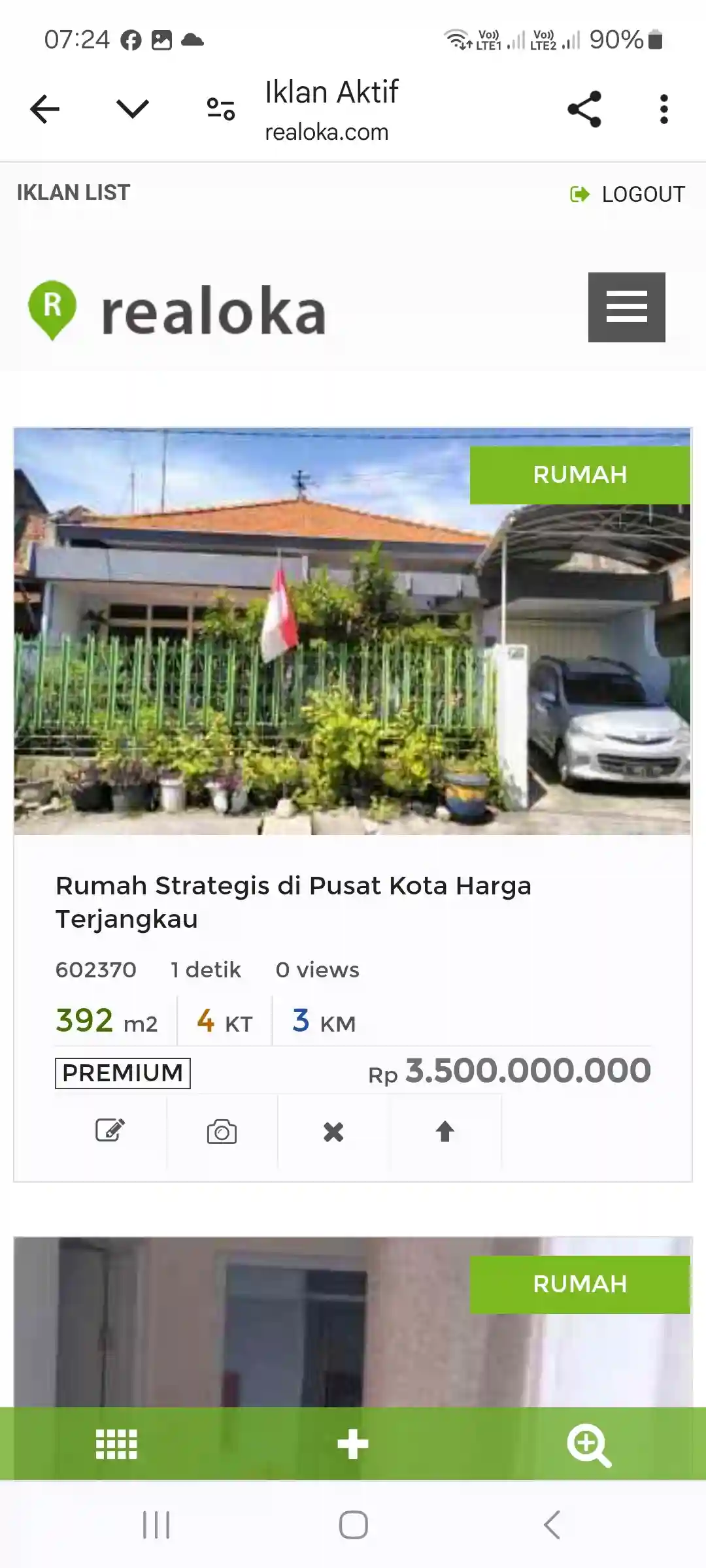
Task: Go to the IKLAN LIST page
Action: click(73, 193)
